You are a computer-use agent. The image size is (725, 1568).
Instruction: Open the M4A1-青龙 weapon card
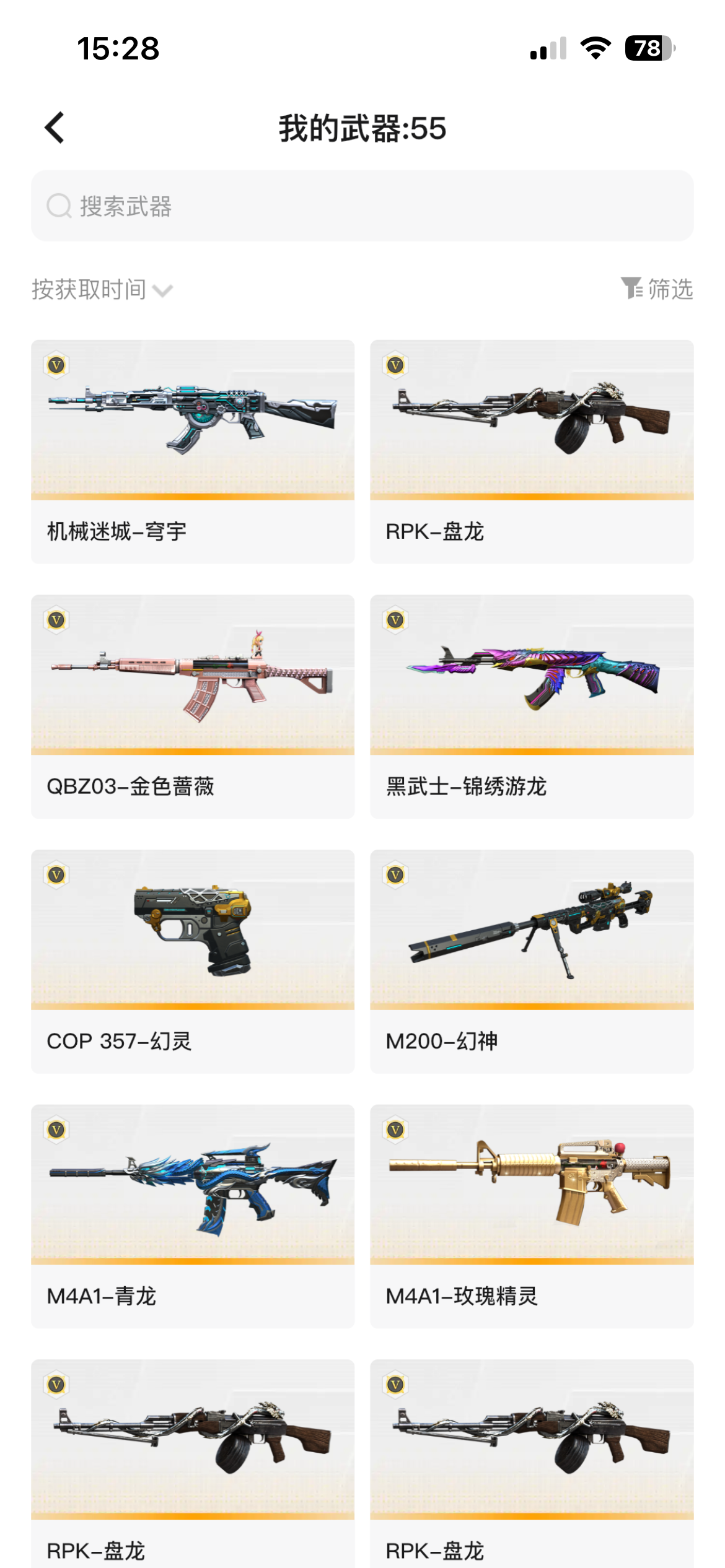point(193,1216)
